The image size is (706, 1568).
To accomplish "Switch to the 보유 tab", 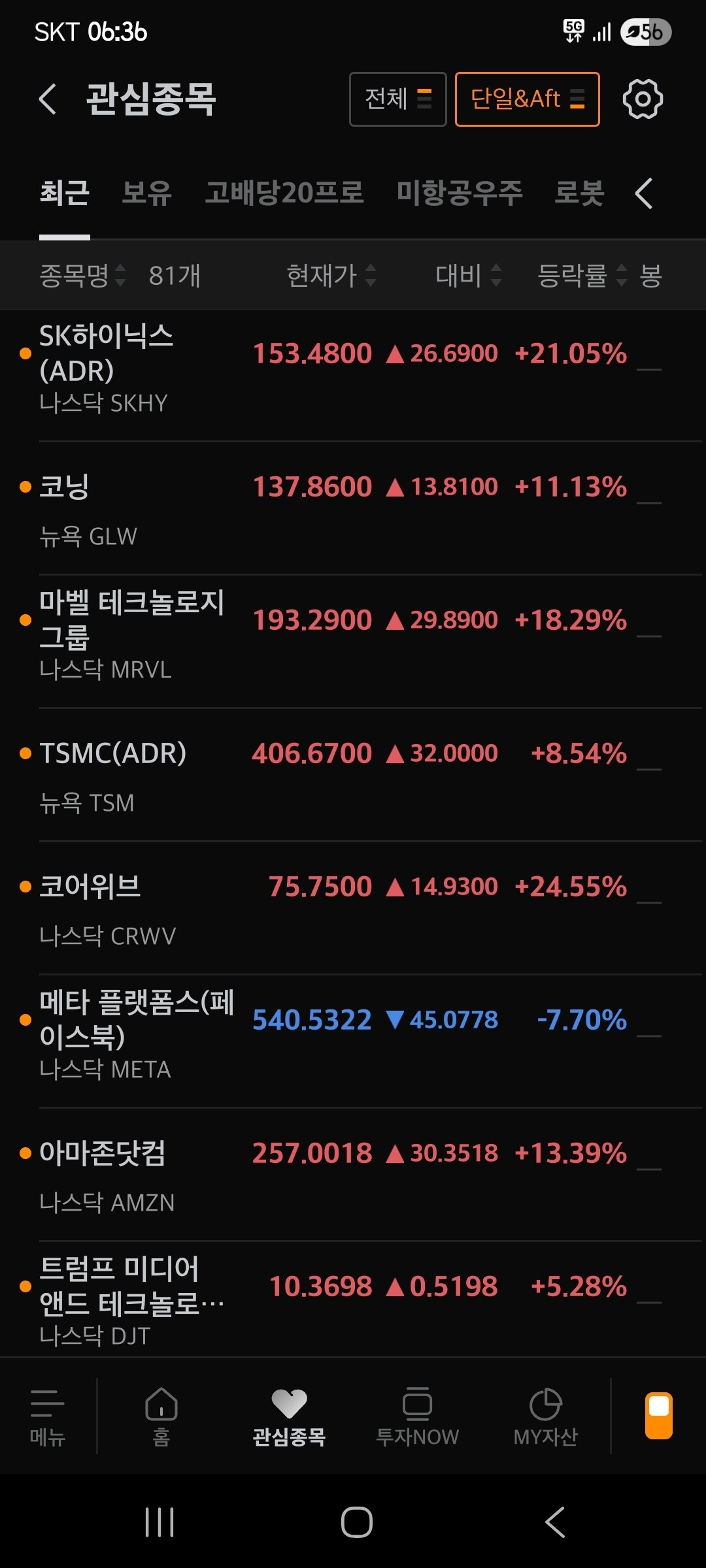I will point(147,193).
